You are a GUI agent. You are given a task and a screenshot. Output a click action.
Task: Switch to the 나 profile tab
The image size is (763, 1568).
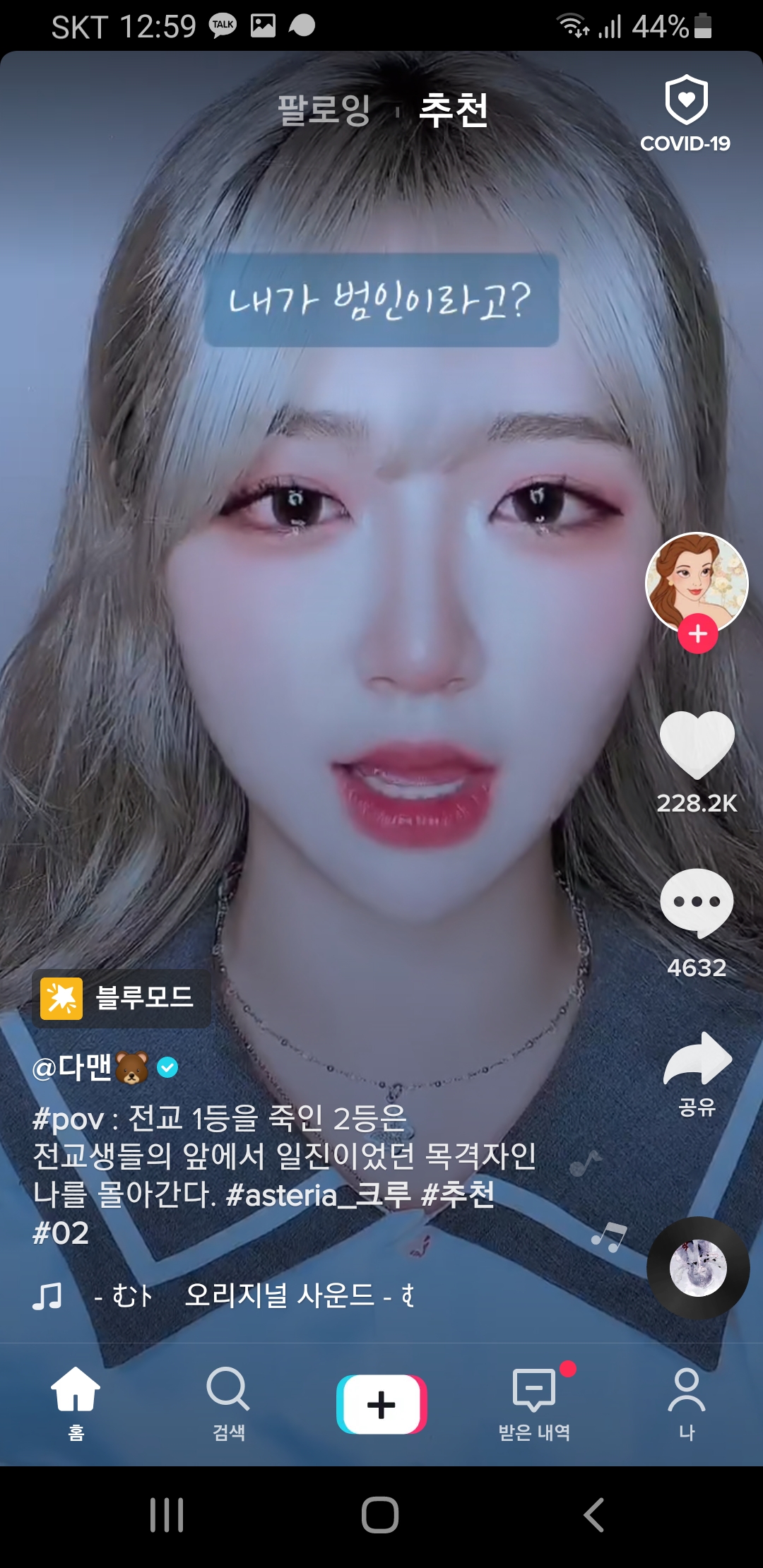click(686, 1403)
